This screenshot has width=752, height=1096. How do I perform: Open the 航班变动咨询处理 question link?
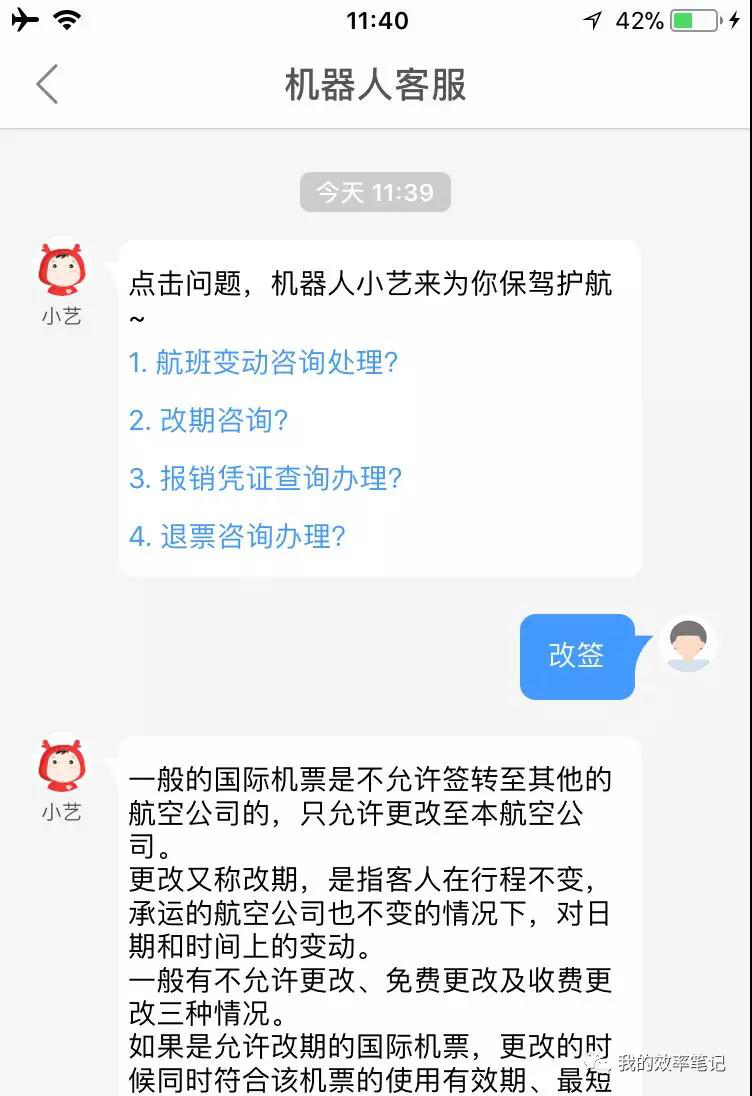264,362
